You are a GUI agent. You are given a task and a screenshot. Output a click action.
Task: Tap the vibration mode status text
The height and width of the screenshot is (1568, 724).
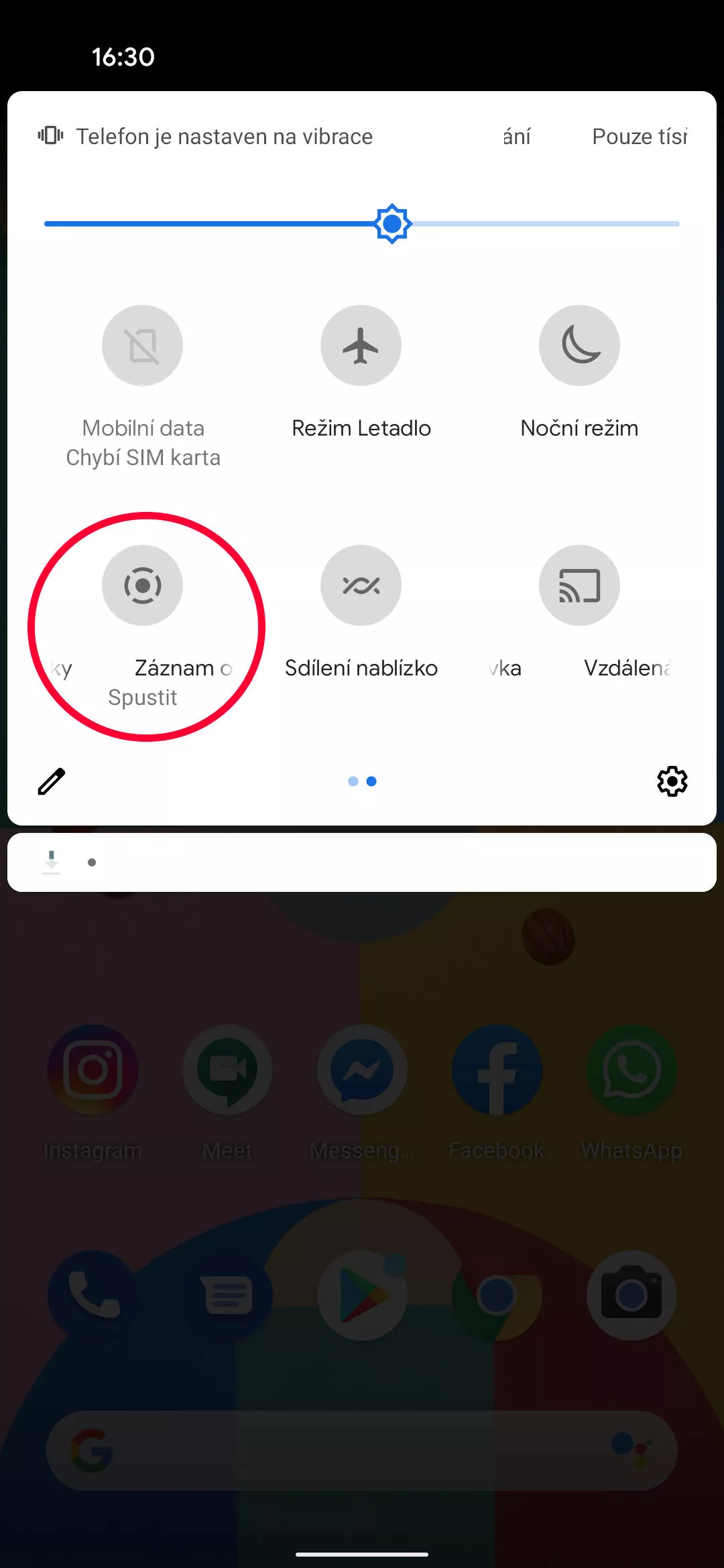[224, 137]
